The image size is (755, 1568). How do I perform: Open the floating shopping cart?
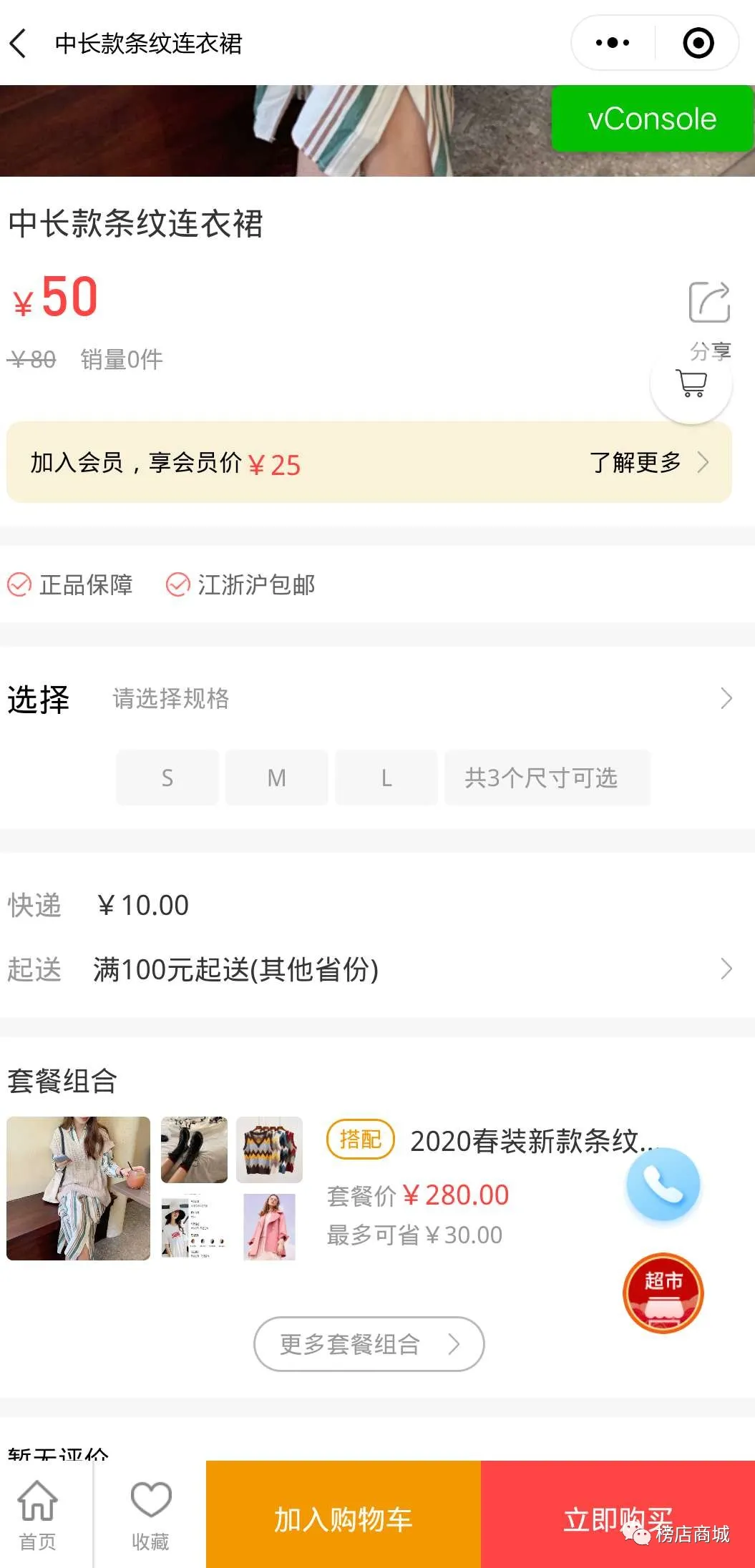[x=691, y=383]
